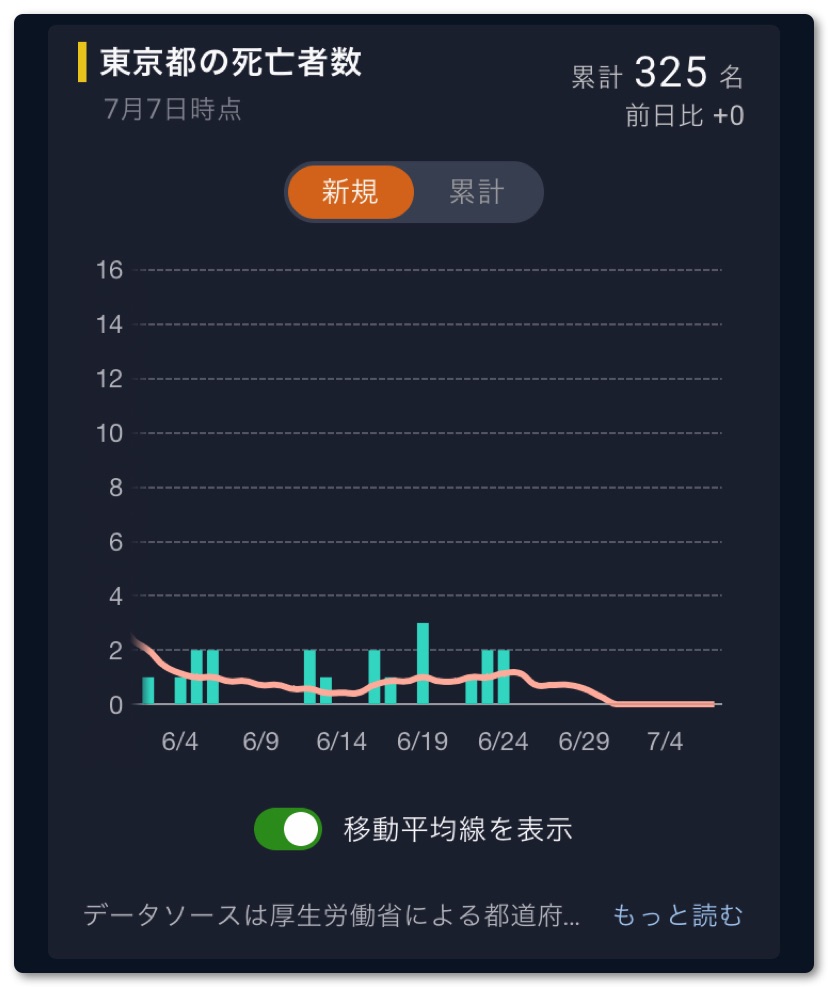Select the 新規 segment
The width and height of the screenshot is (828, 987).
tap(350, 192)
